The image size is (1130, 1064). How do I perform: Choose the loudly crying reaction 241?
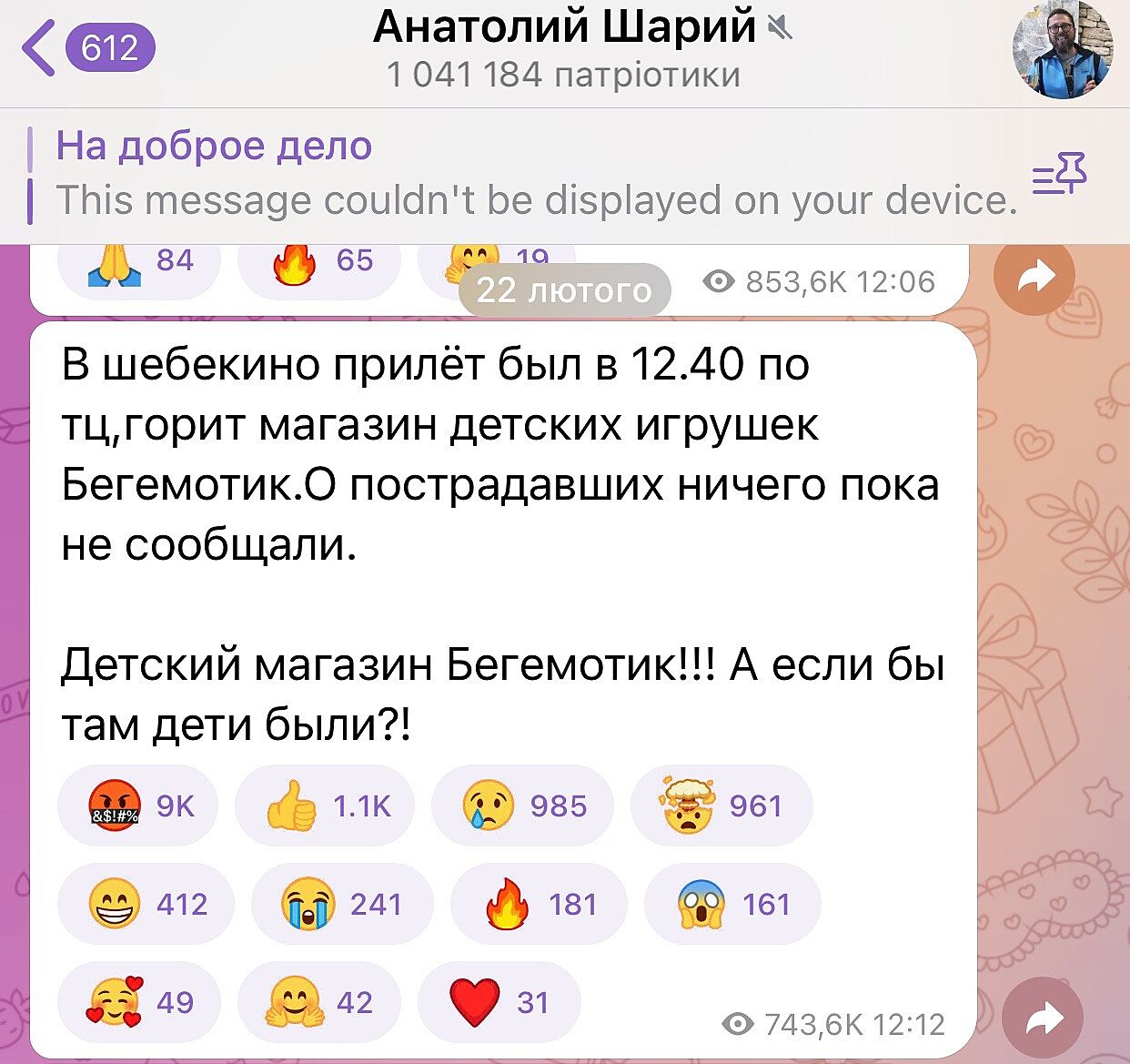341,904
